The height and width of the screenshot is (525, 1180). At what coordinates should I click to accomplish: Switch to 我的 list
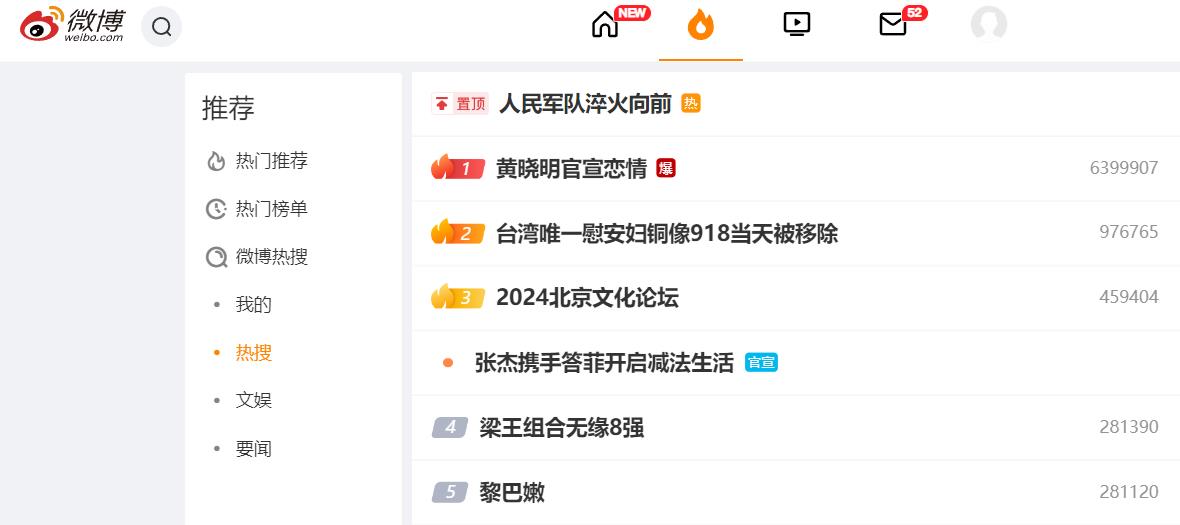[253, 305]
